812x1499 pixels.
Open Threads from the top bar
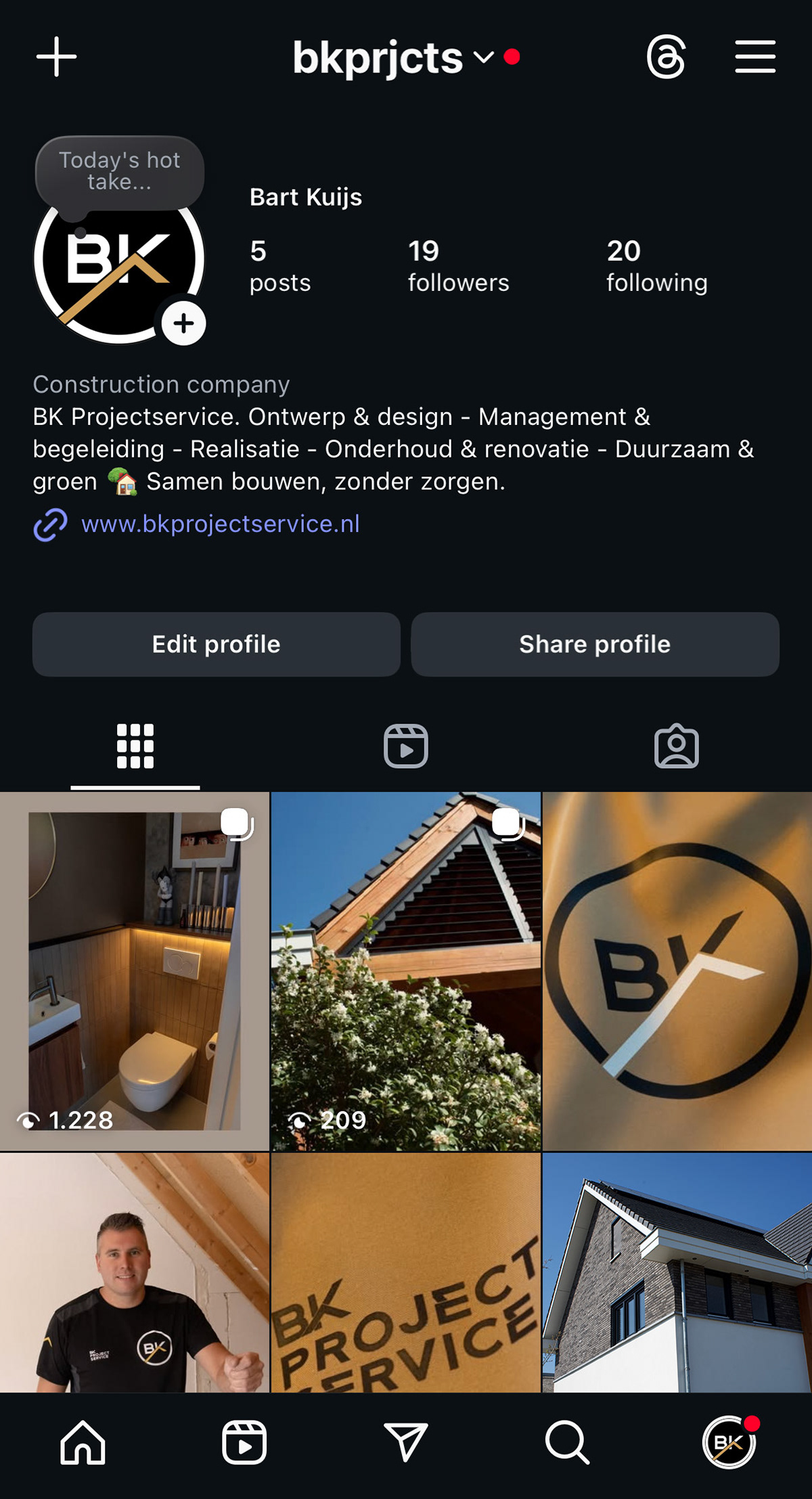[x=666, y=57]
